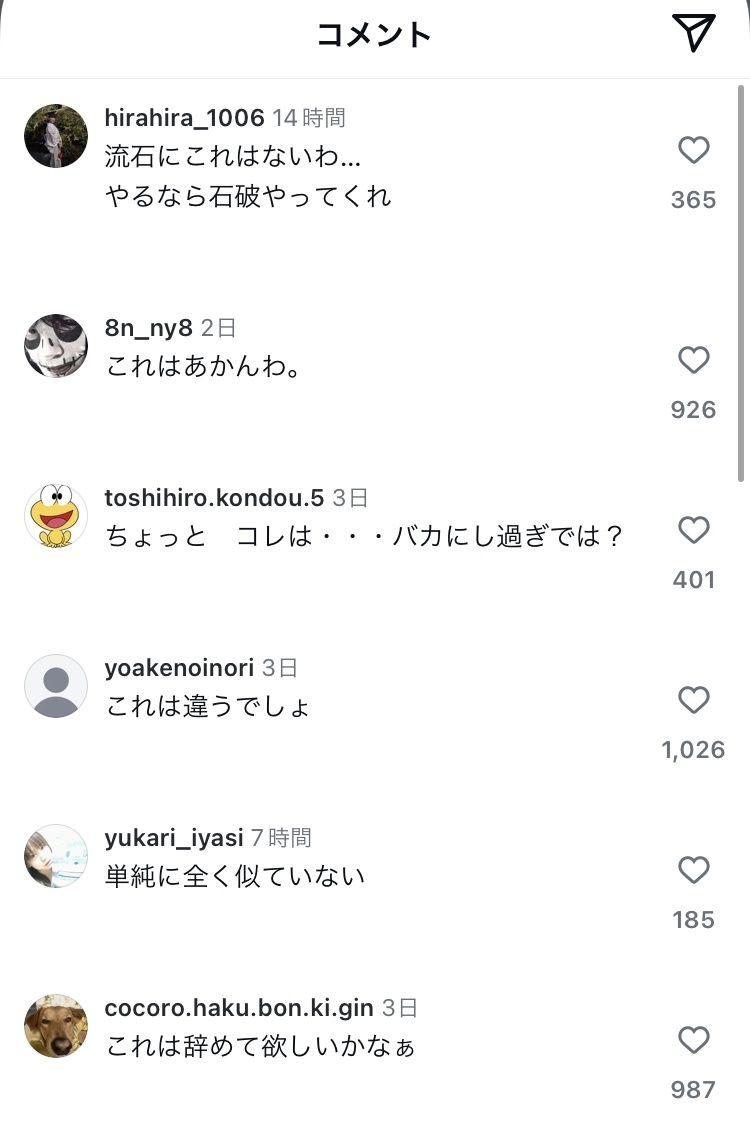Share via the paper plane icon

694,33
